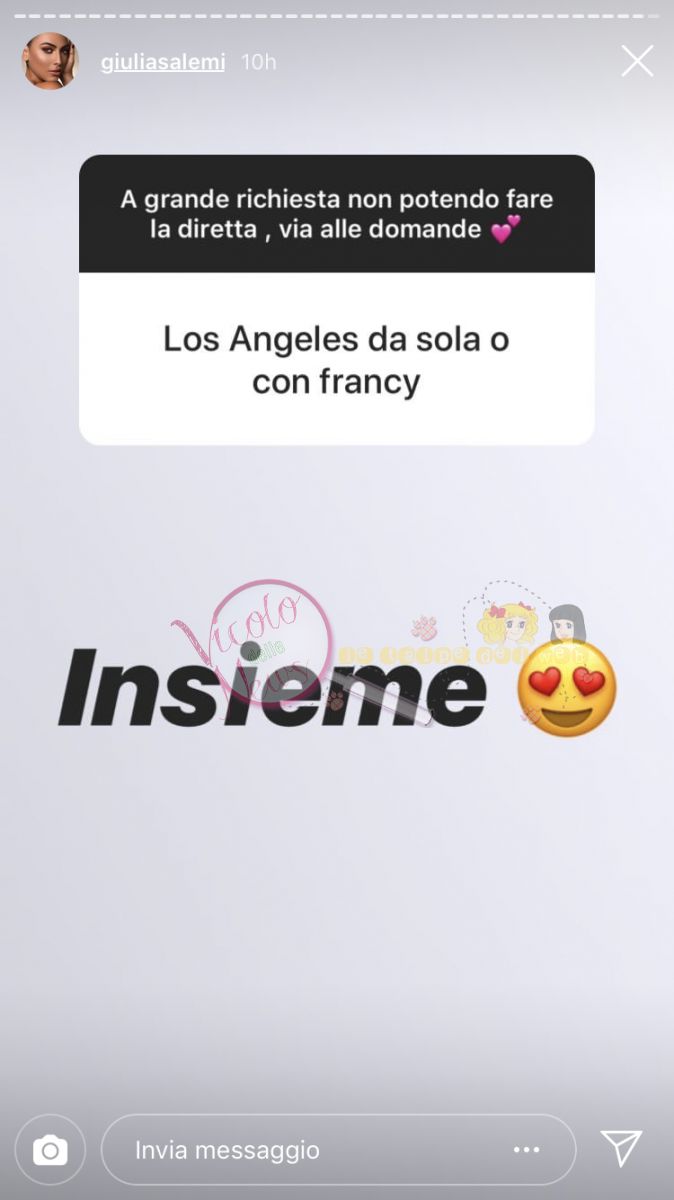The width and height of the screenshot is (674, 1200).
Task: Open giuliasalemi's profile from username
Action: (163, 62)
